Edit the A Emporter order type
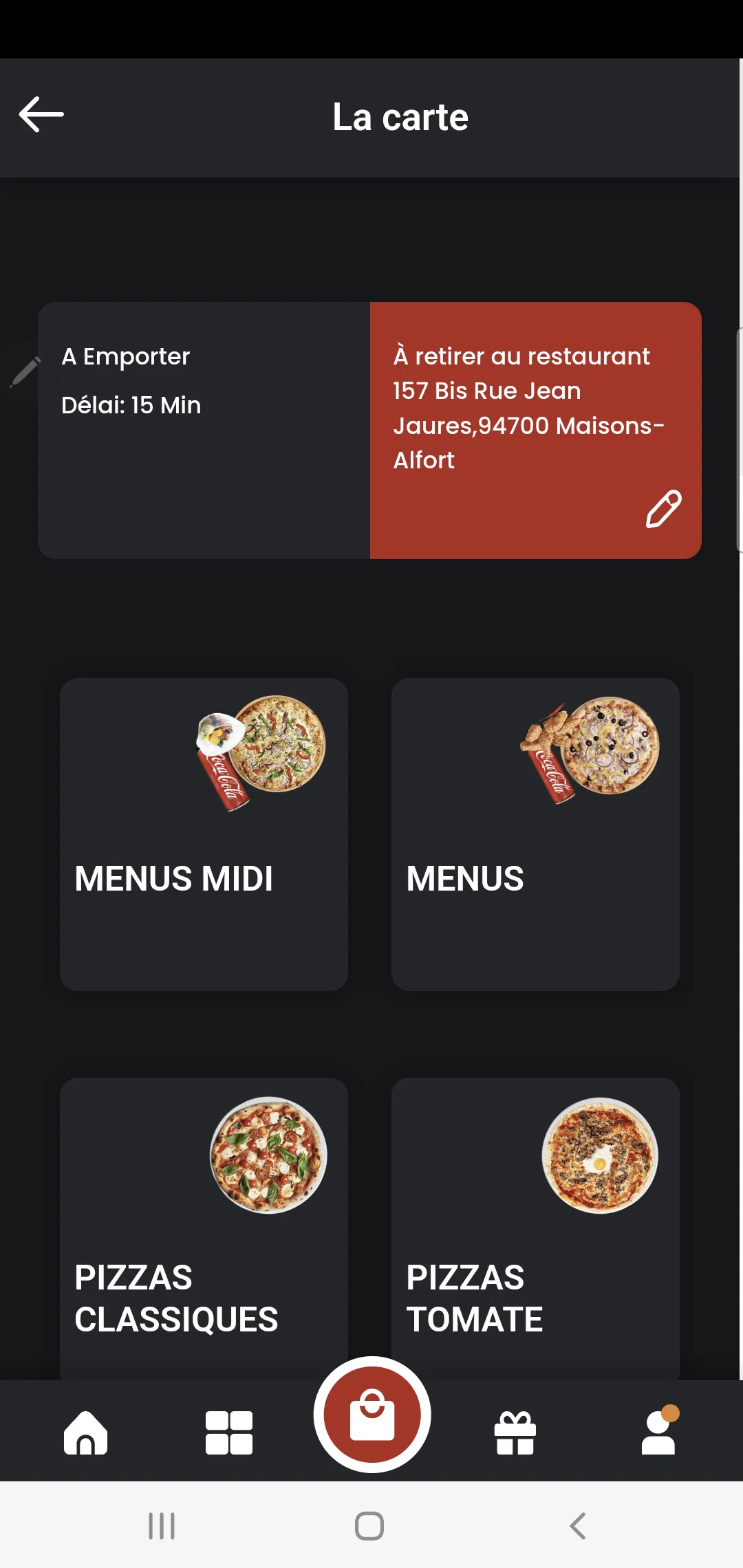743x1568 pixels. [26, 372]
